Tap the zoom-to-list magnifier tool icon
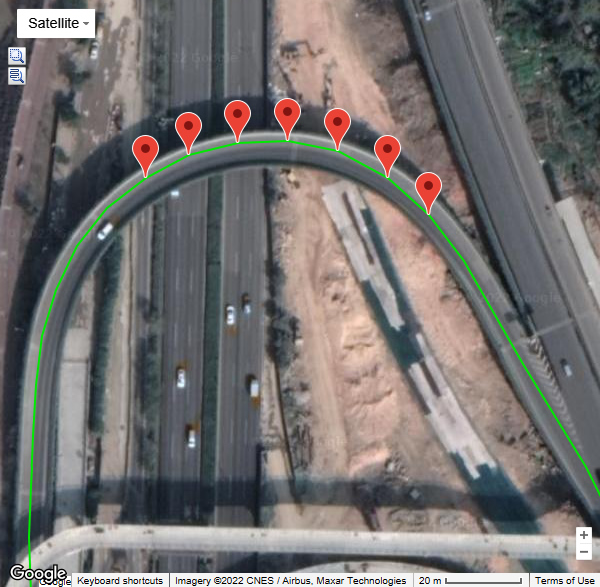Screen dimensions: 600x587 tap(16, 75)
